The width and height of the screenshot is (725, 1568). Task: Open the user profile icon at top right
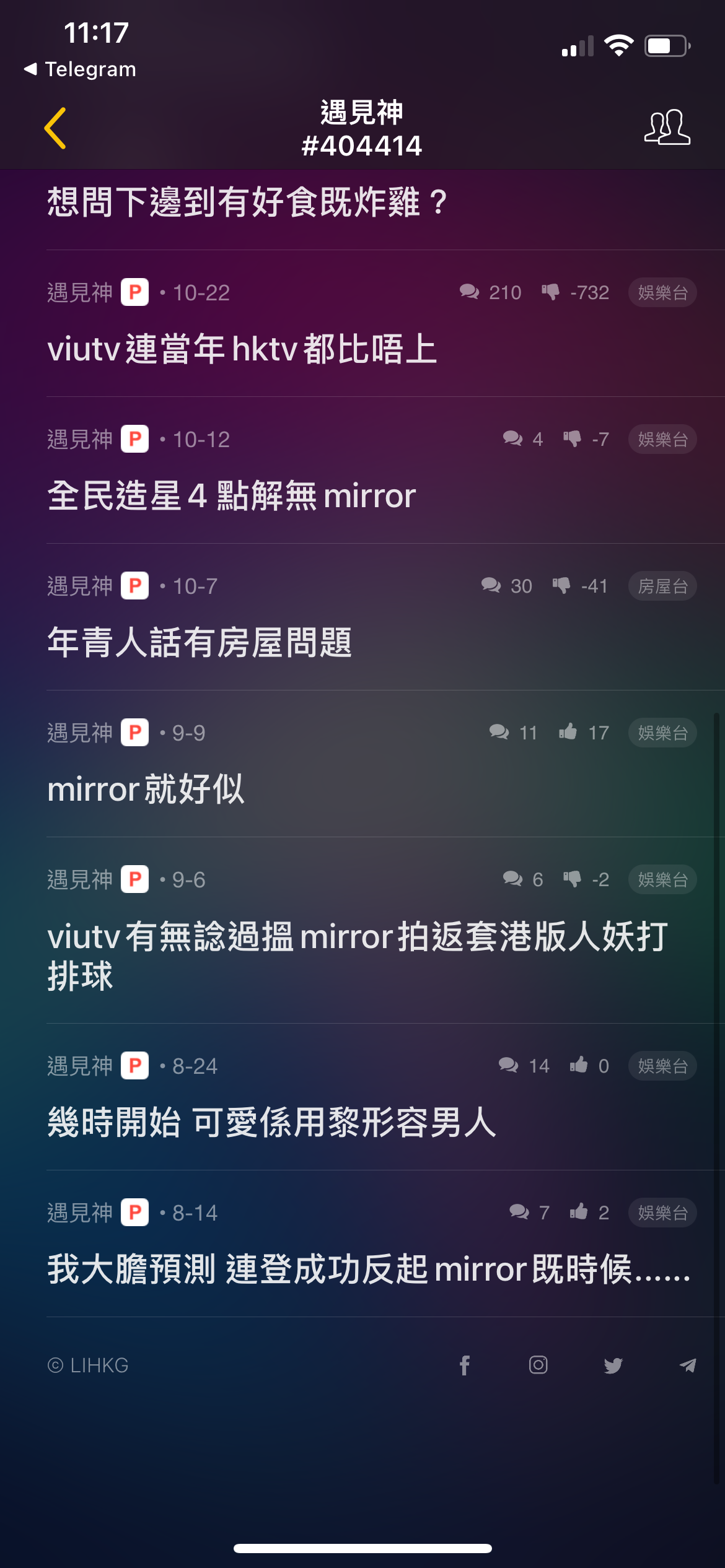(x=667, y=127)
